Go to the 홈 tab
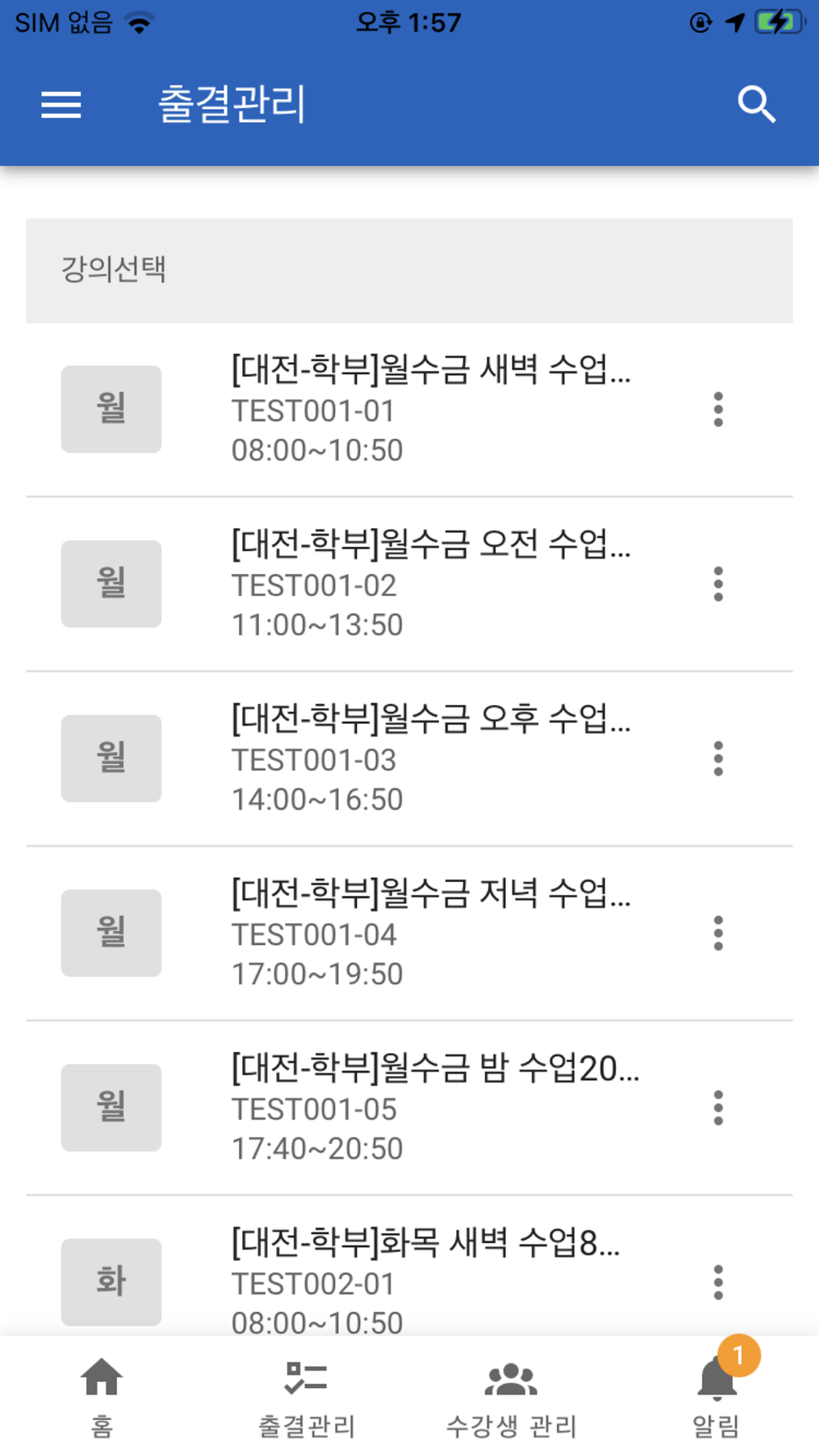Screen dimensions: 819x1456 [102, 1397]
